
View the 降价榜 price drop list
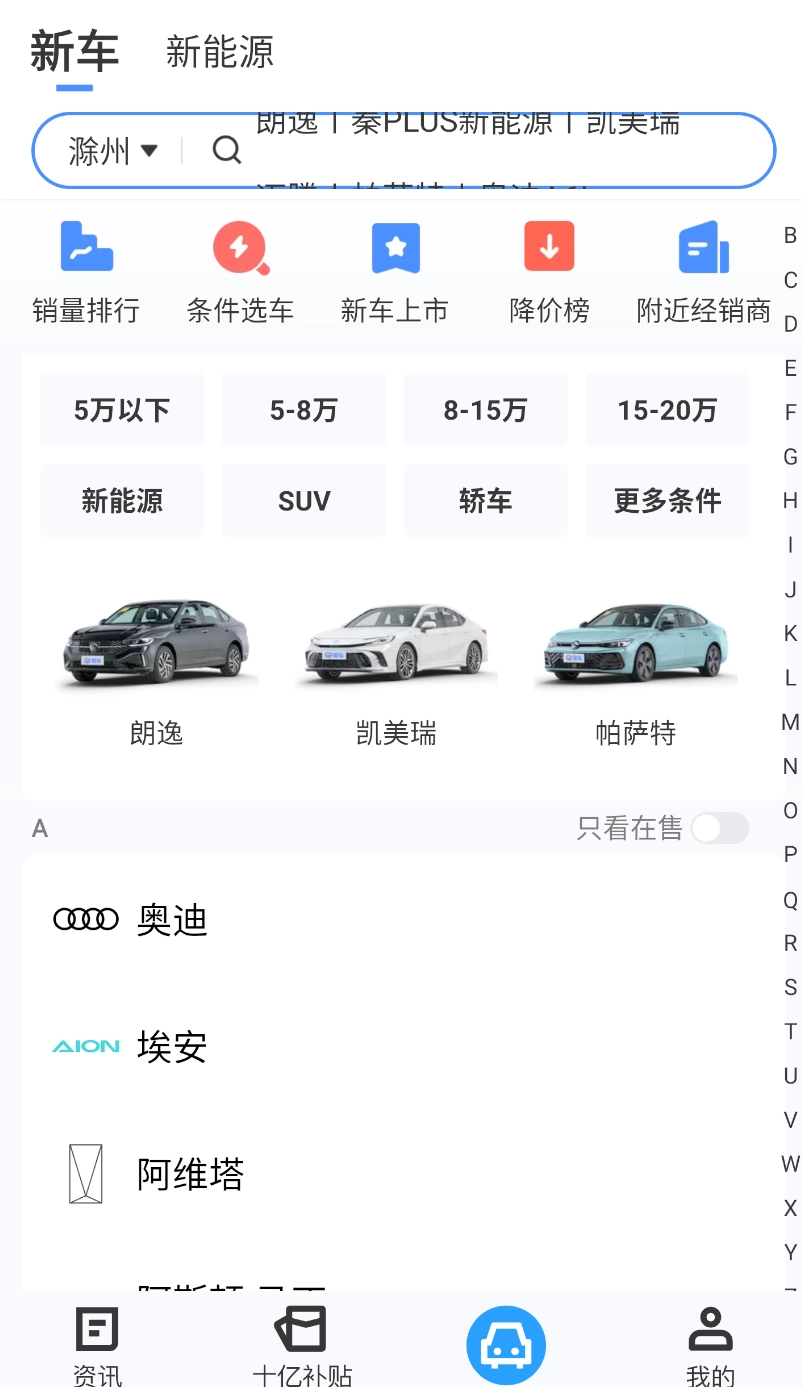(x=548, y=270)
